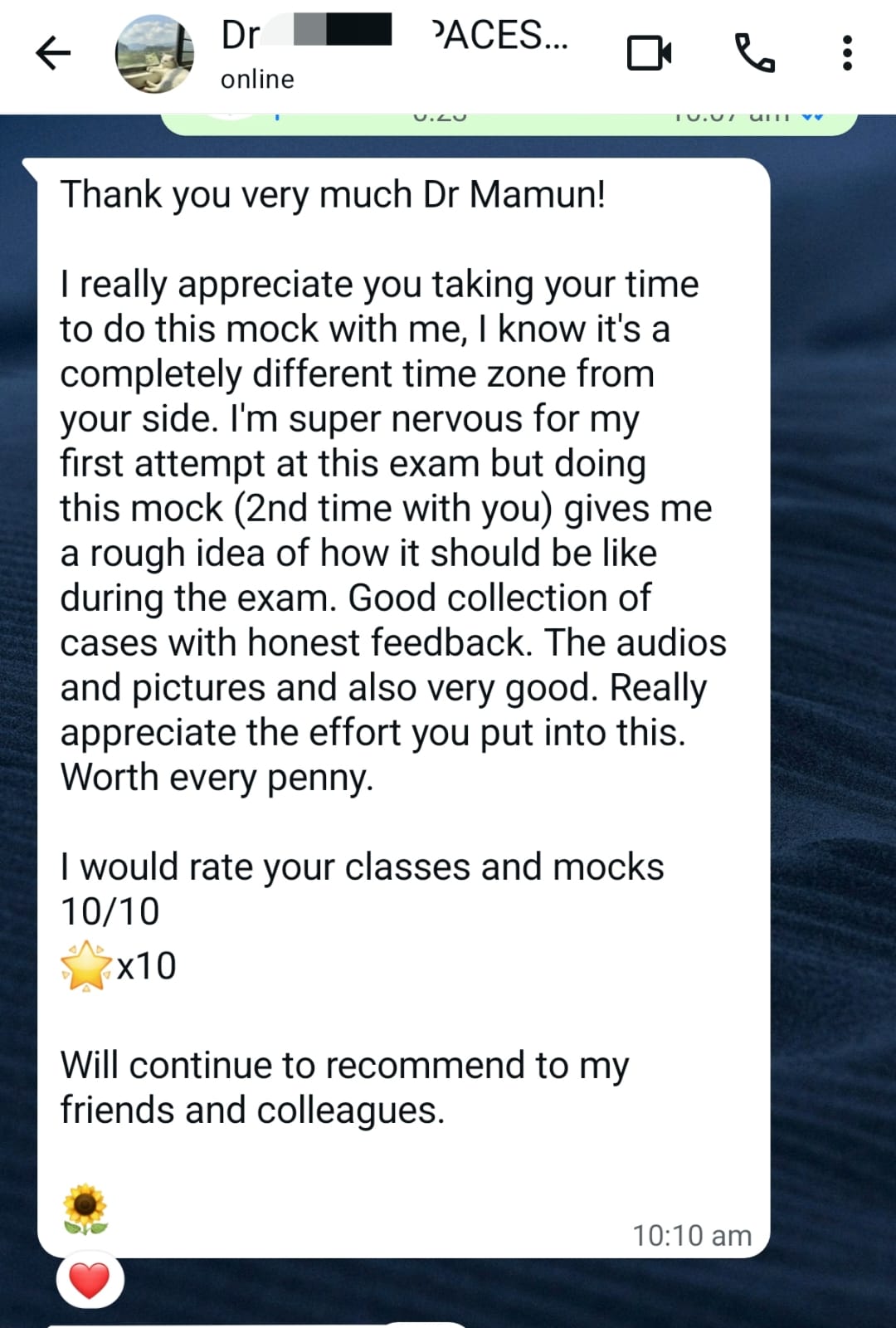Screen dimensions: 896x1328
Task: Start a video call
Action: pos(649,54)
